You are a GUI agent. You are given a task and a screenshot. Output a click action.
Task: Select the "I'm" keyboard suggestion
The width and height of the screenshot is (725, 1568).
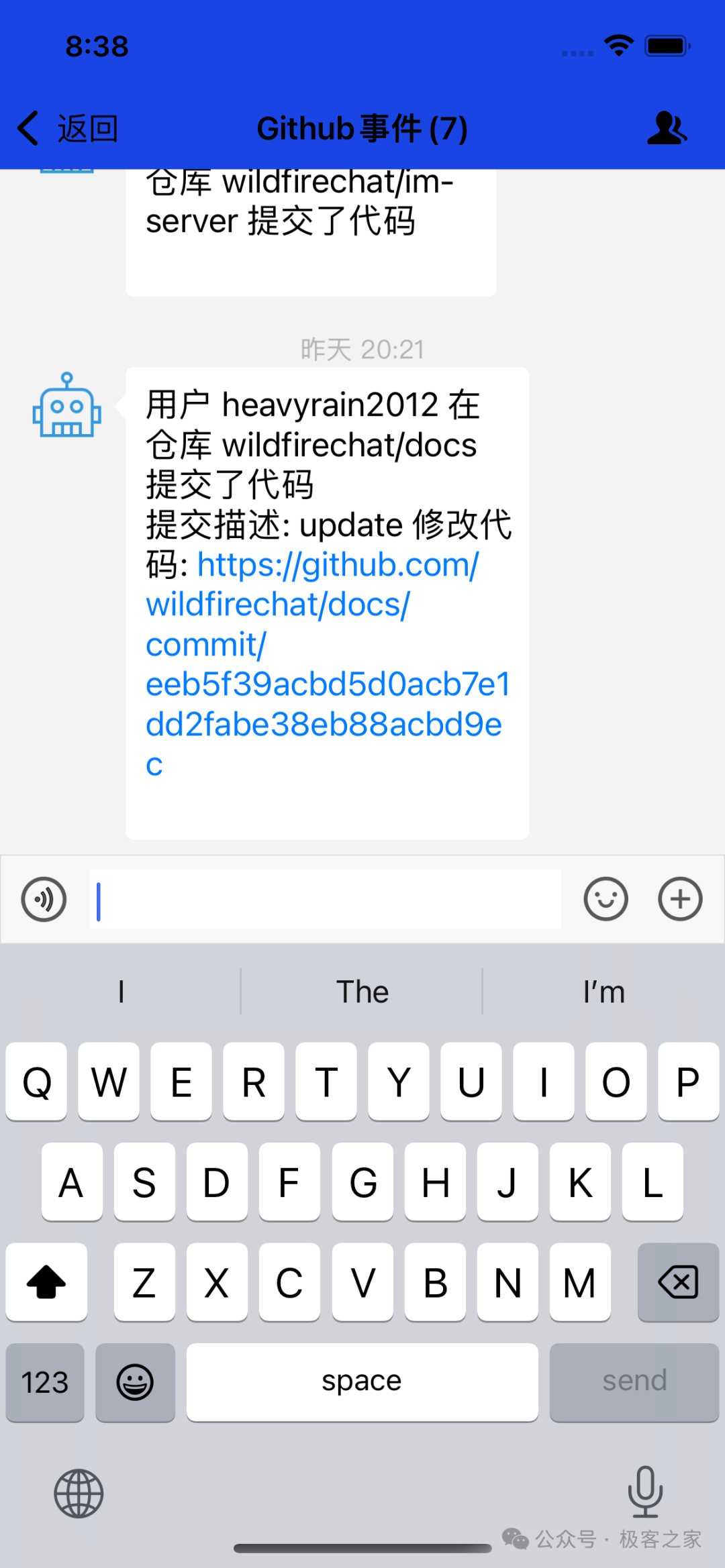[604, 992]
